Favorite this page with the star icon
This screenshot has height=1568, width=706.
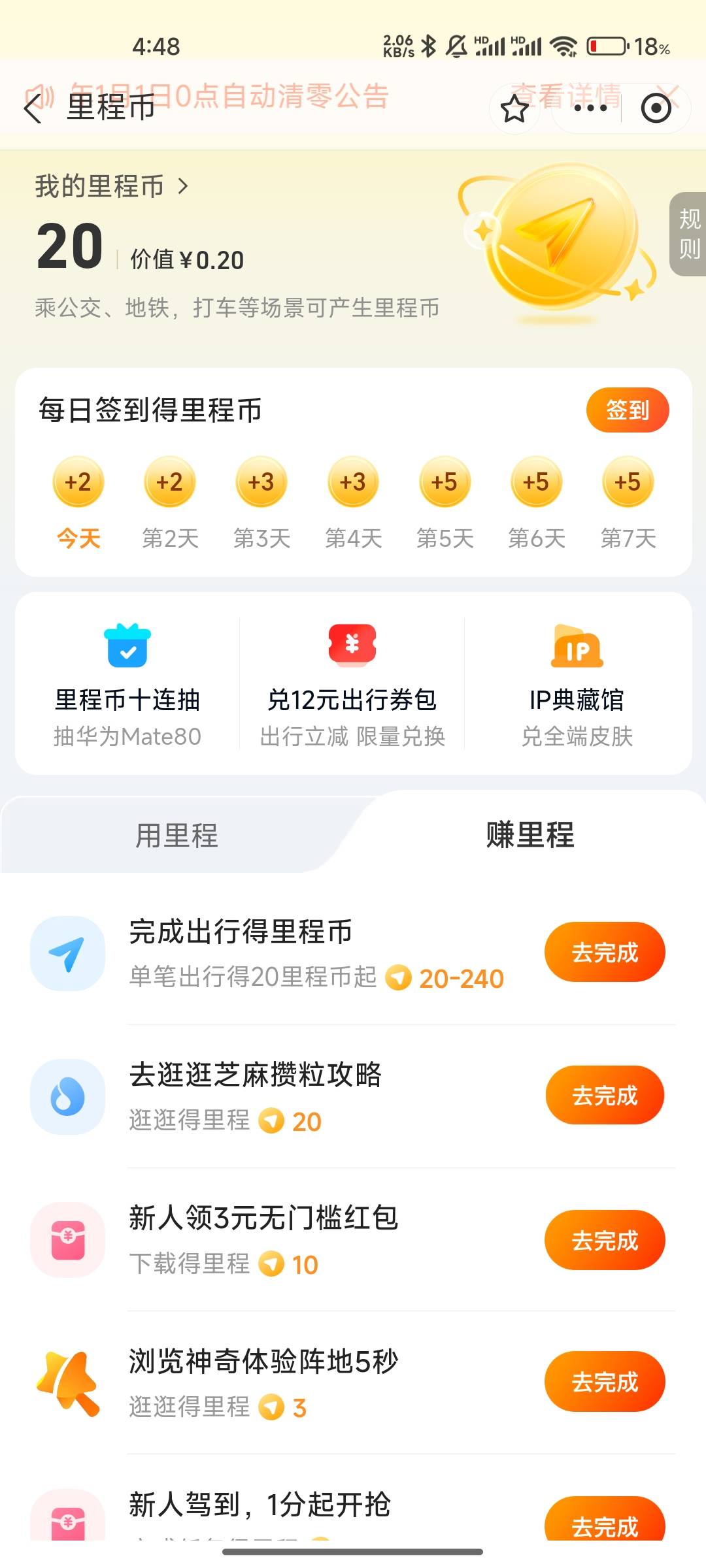[x=514, y=108]
